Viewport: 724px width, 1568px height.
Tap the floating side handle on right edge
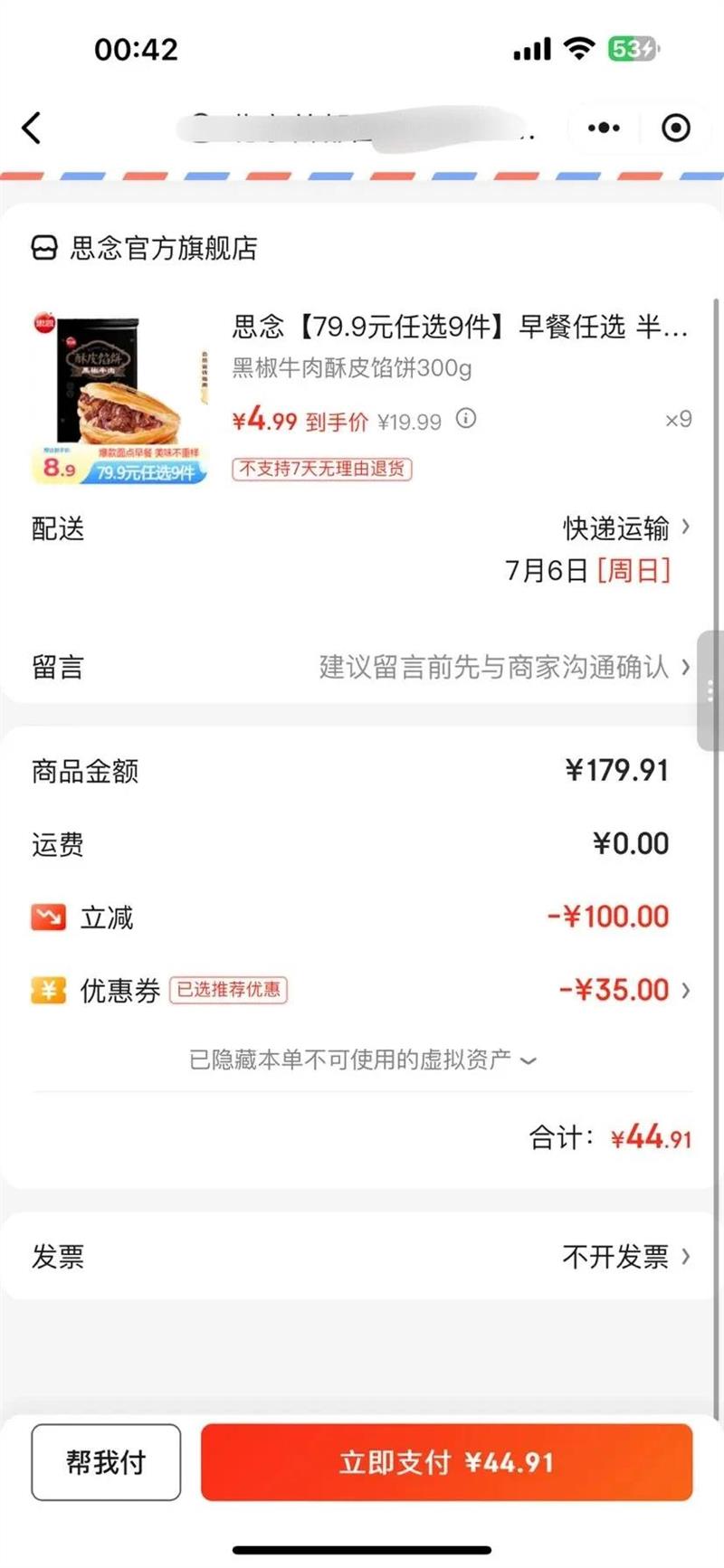(x=710, y=690)
